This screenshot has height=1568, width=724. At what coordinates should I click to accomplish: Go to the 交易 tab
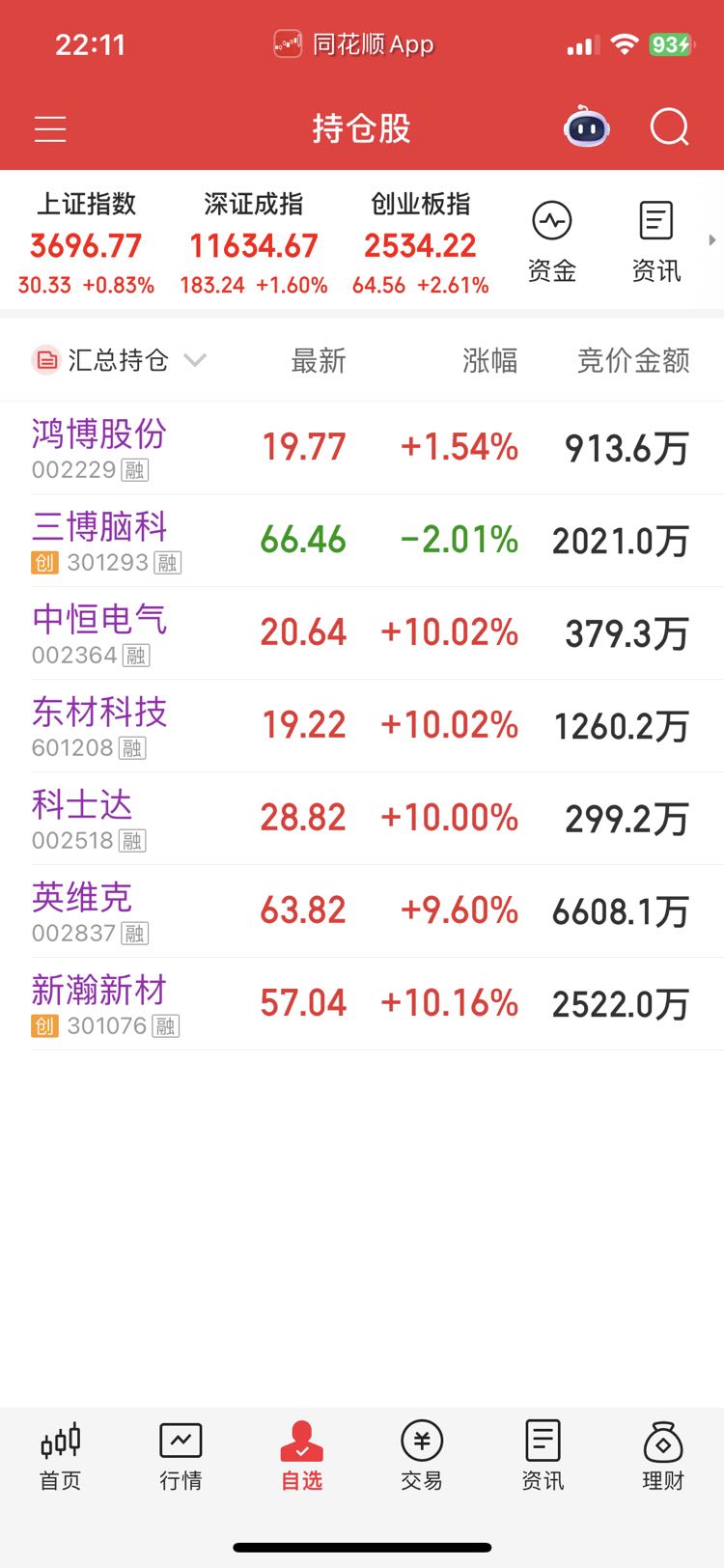coord(422,1457)
